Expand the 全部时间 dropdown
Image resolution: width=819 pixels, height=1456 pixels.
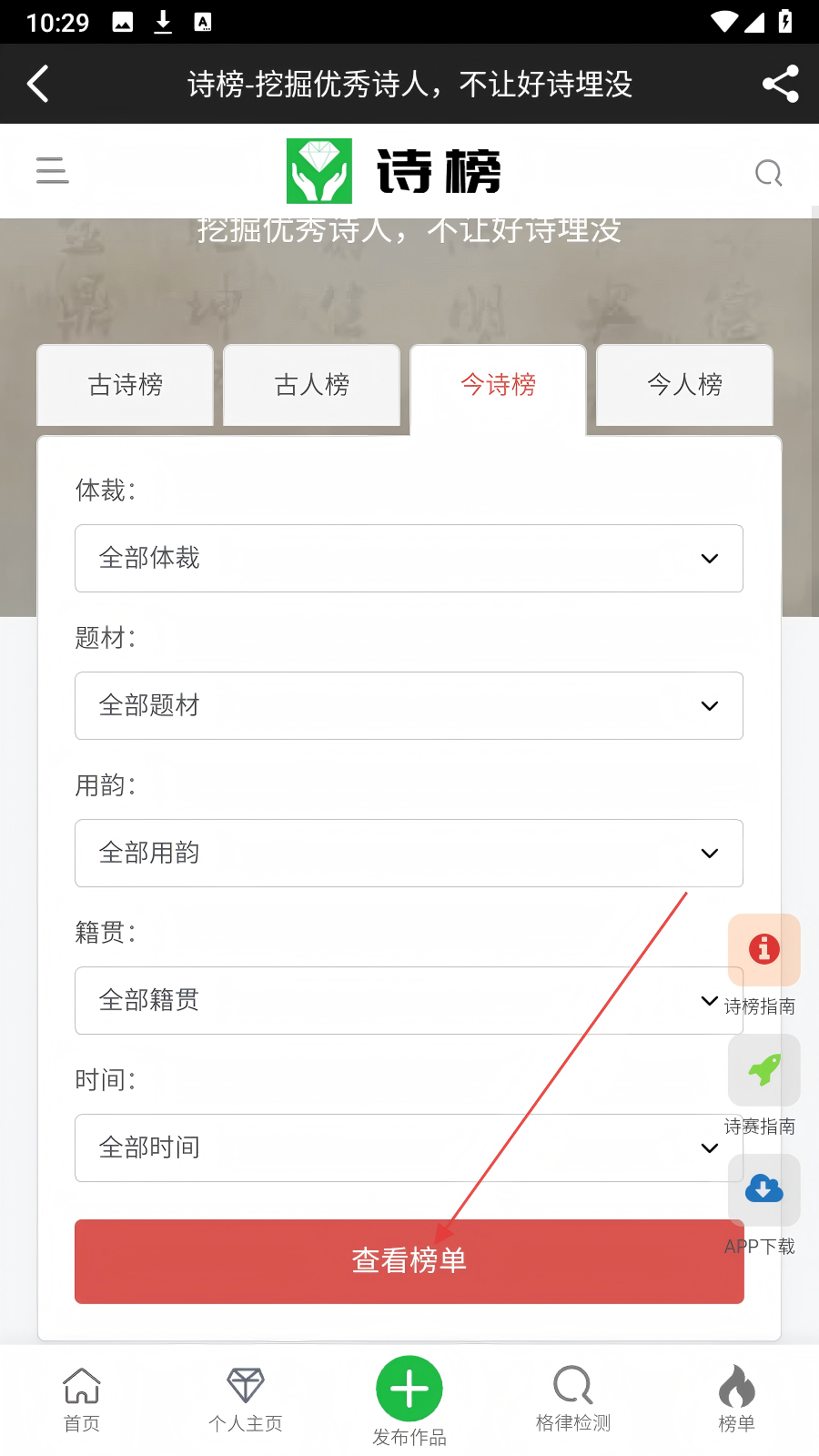pyautogui.click(x=409, y=1148)
